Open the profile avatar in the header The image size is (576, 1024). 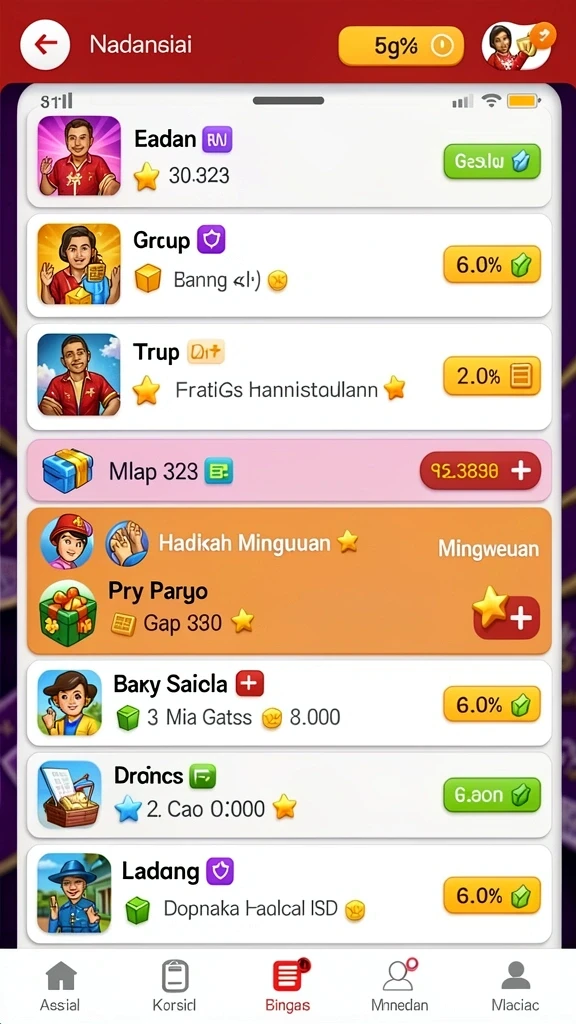pyautogui.click(x=517, y=44)
